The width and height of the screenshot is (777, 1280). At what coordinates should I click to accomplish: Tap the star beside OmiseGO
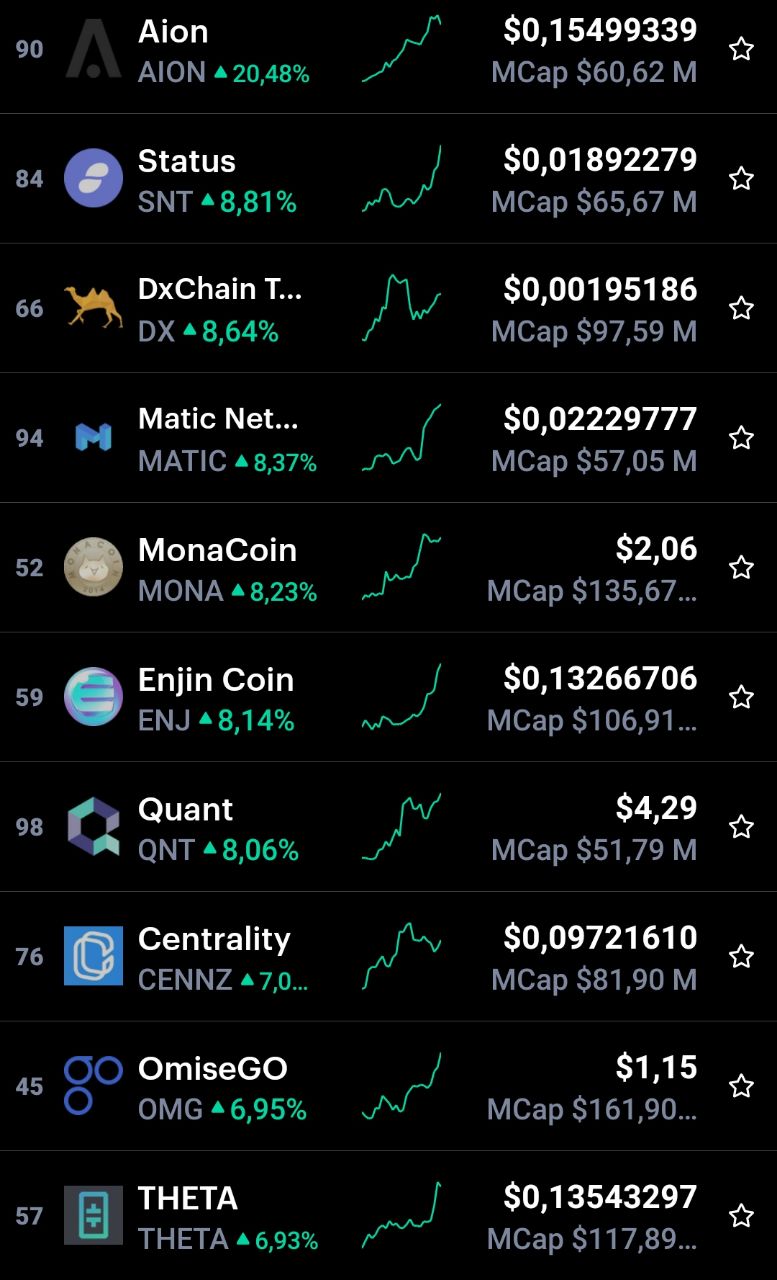(741, 1086)
